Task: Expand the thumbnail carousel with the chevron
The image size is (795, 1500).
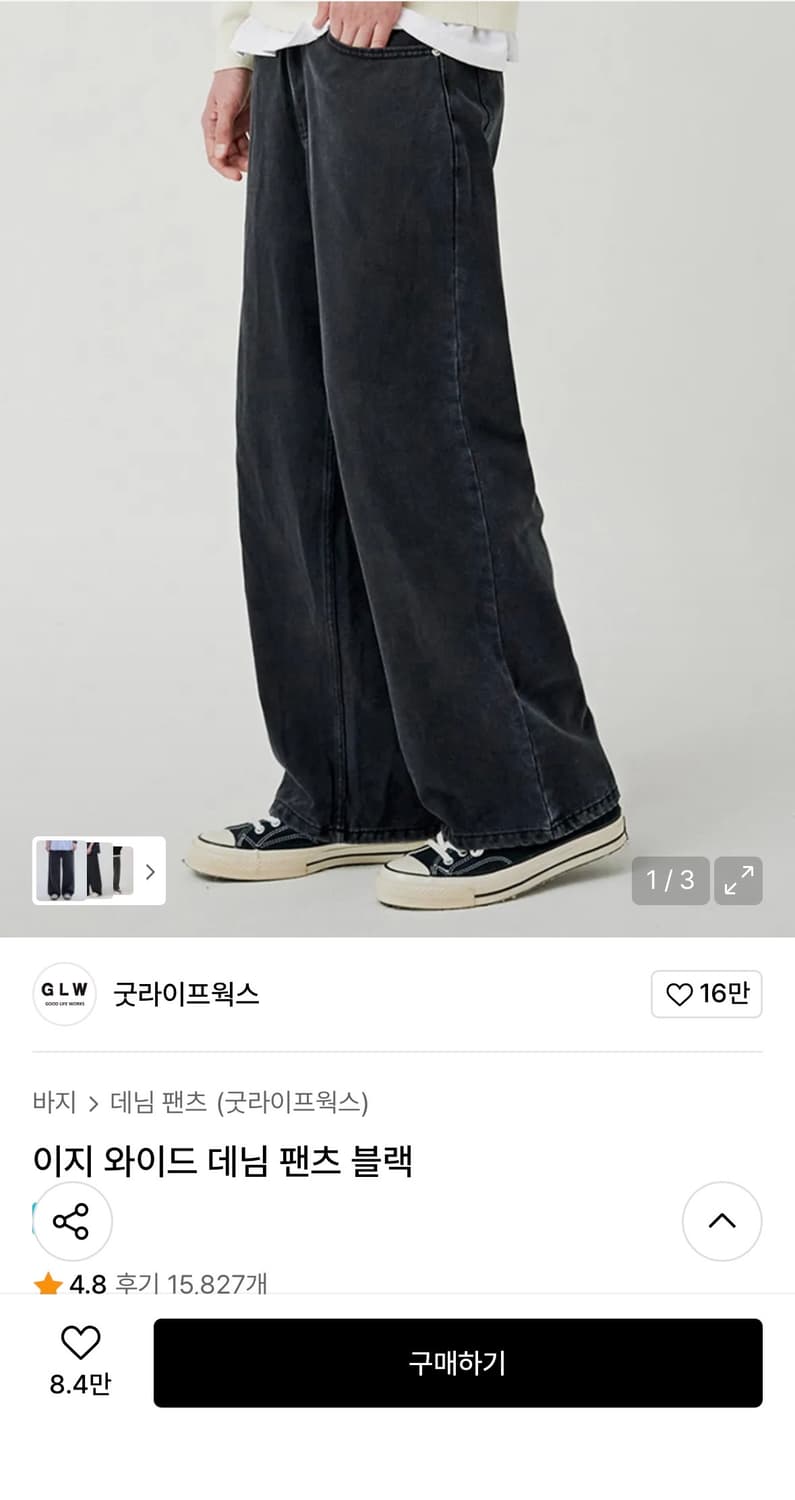Action: pos(151,871)
